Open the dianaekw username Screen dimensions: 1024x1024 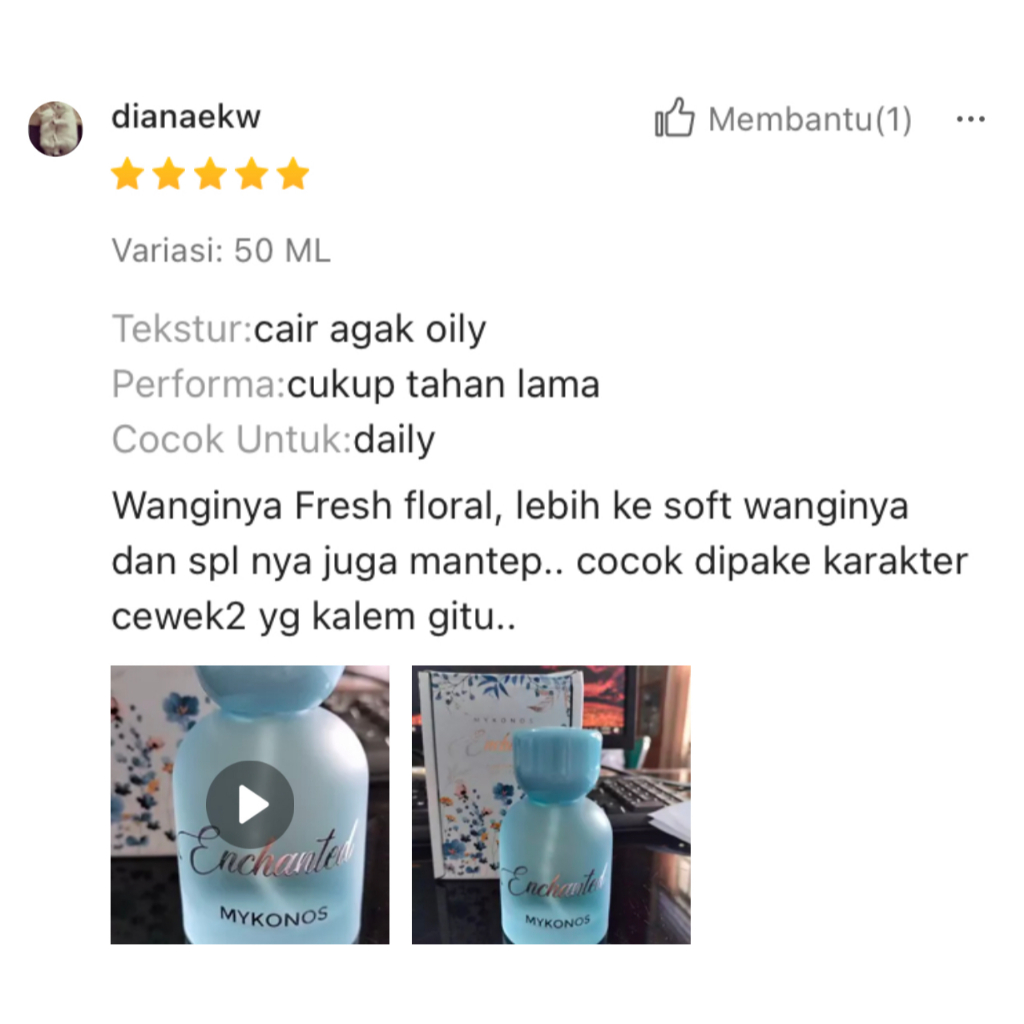point(186,117)
